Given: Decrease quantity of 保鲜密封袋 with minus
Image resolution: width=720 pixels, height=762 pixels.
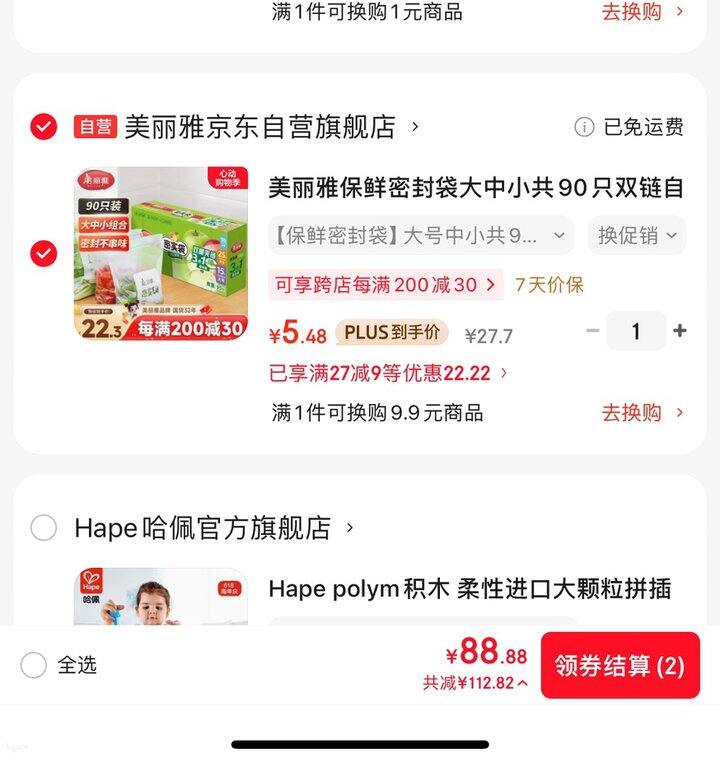Looking at the screenshot, I should coord(592,331).
